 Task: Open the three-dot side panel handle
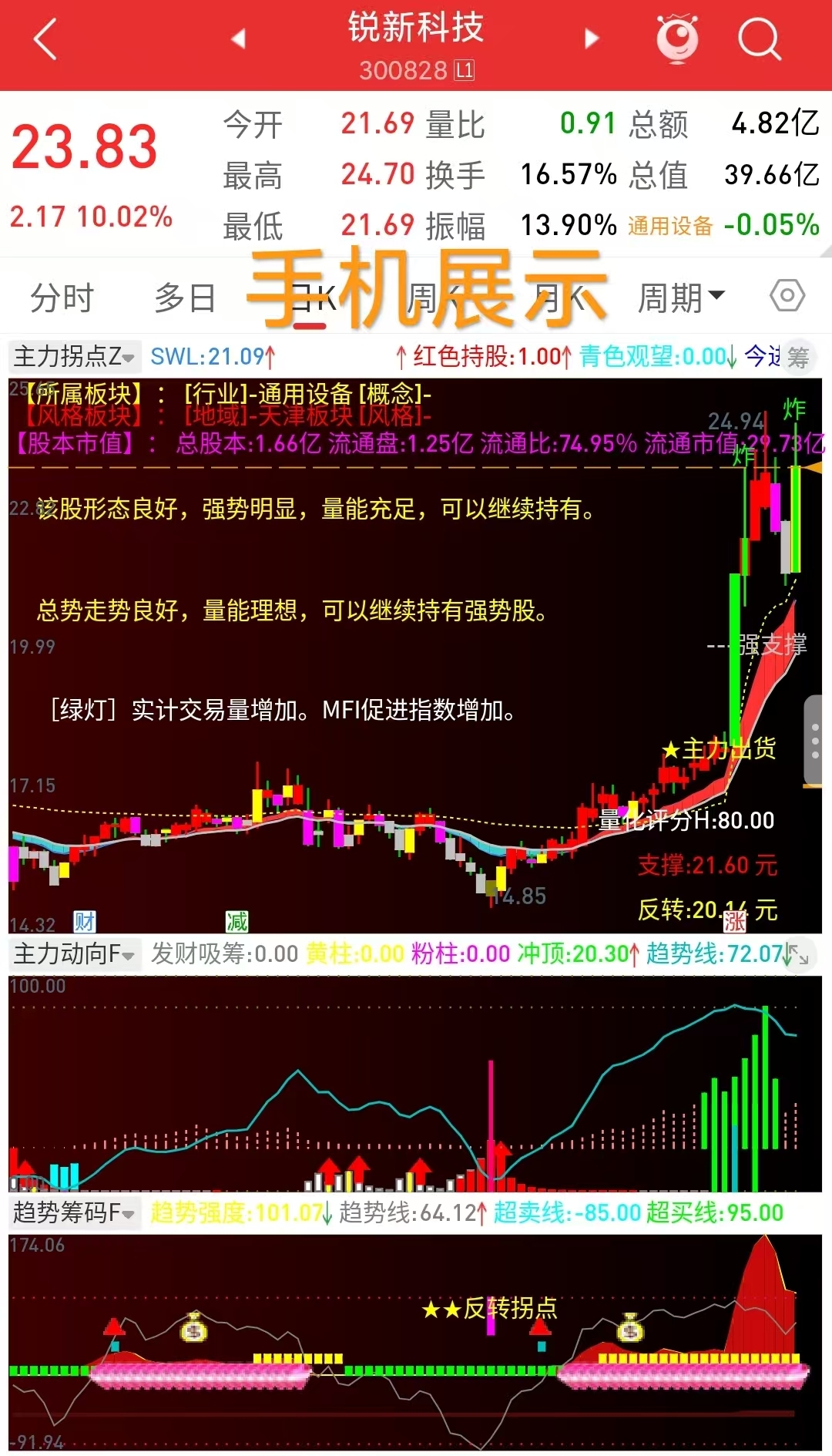pos(815,741)
